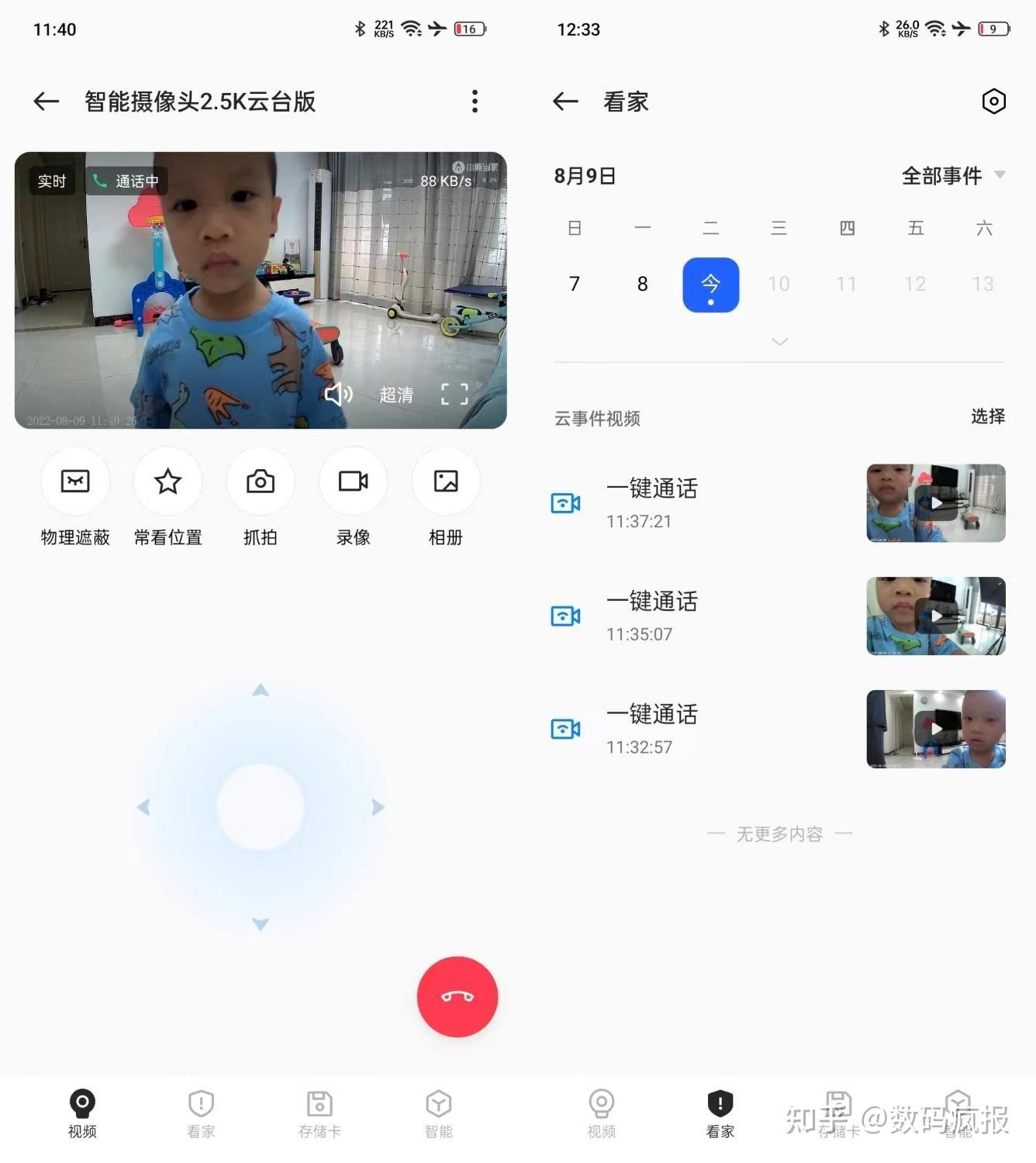Image resolution: width=1036 pixels, height=1163 pixels.
Task: Take a snapshot with 抓拍
Action: pyautogui.click(x=261, y=481)
